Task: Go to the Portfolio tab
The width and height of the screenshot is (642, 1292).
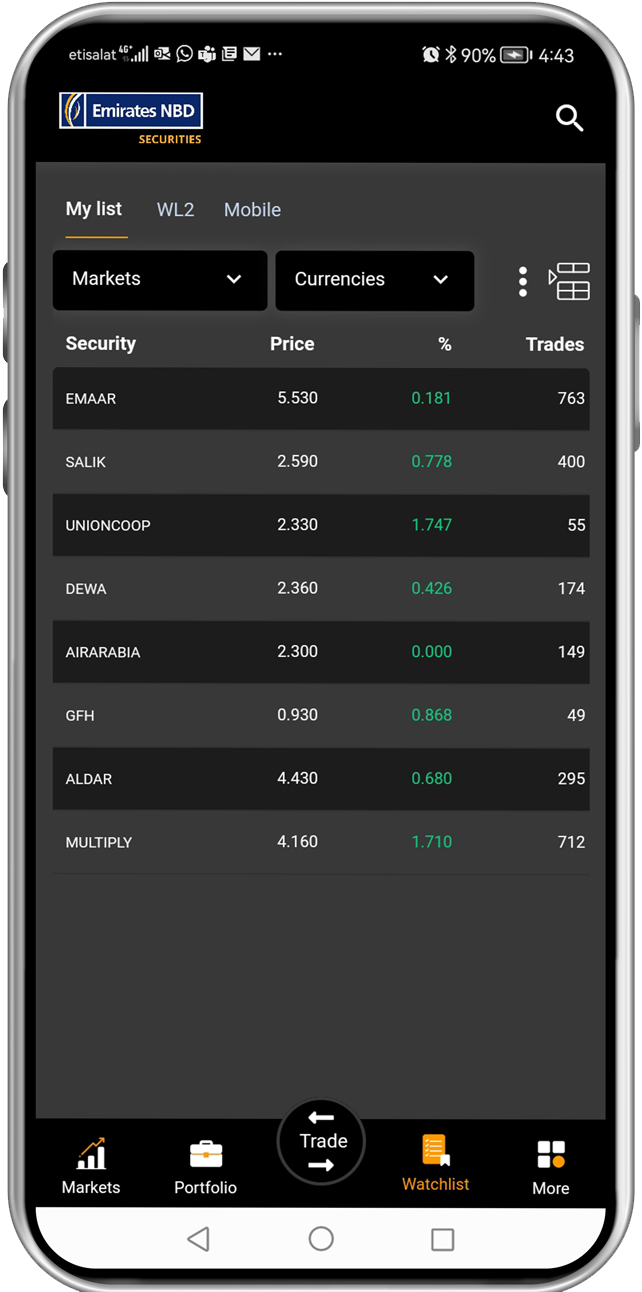Action: (x=206, y=1166)
